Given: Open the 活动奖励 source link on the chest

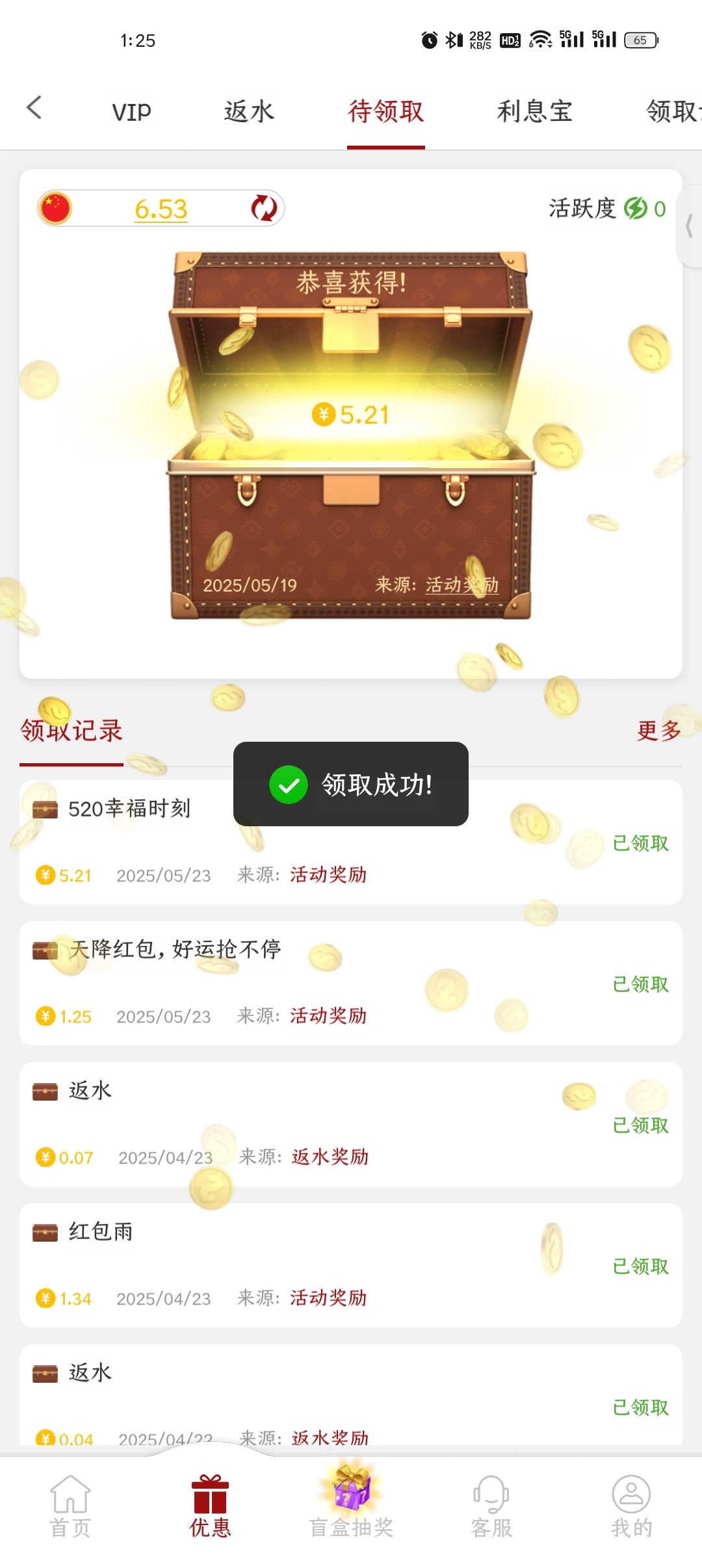Looking at the screenshot, I should (x=461, y=584).
